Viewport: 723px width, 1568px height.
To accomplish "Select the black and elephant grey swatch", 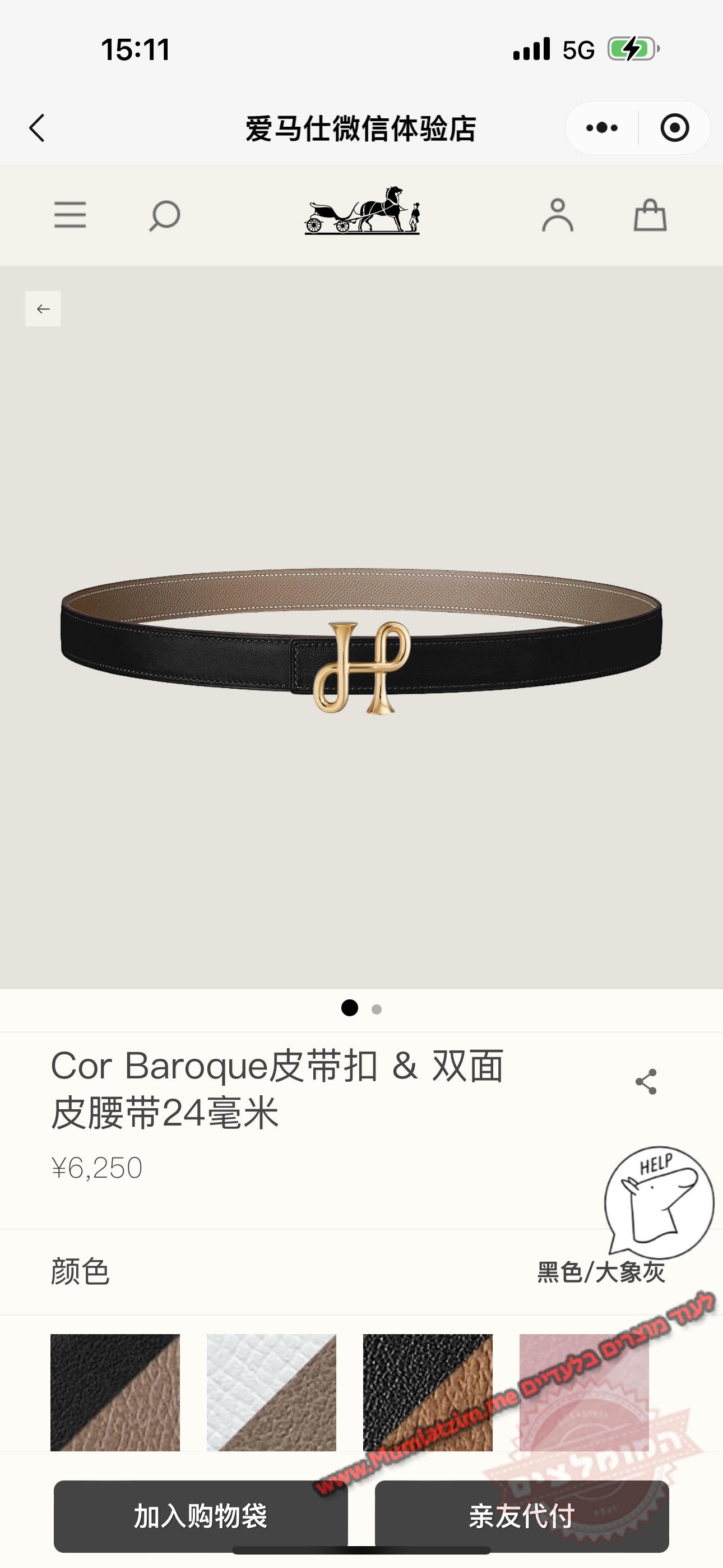I will 115,1392.
